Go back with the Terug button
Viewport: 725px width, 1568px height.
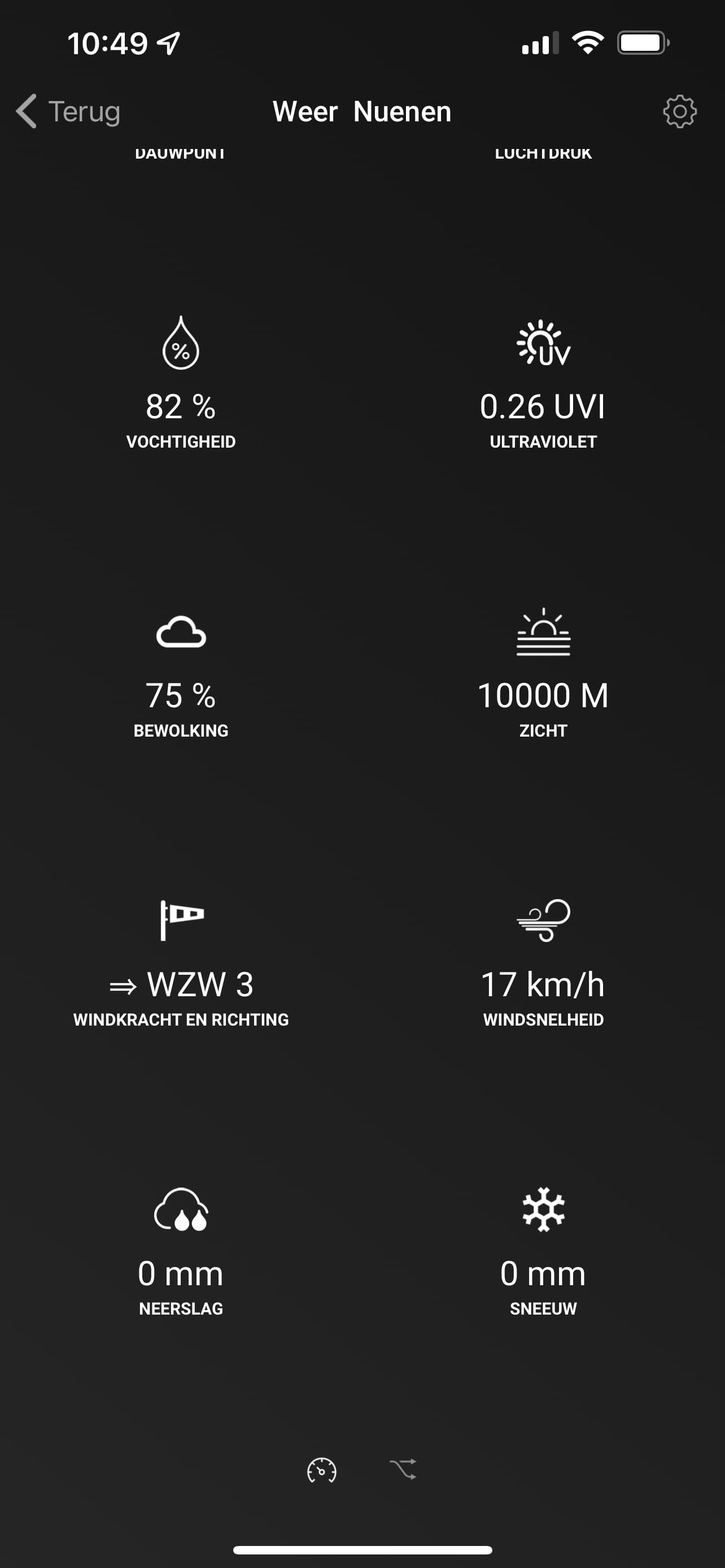point(68,111)
